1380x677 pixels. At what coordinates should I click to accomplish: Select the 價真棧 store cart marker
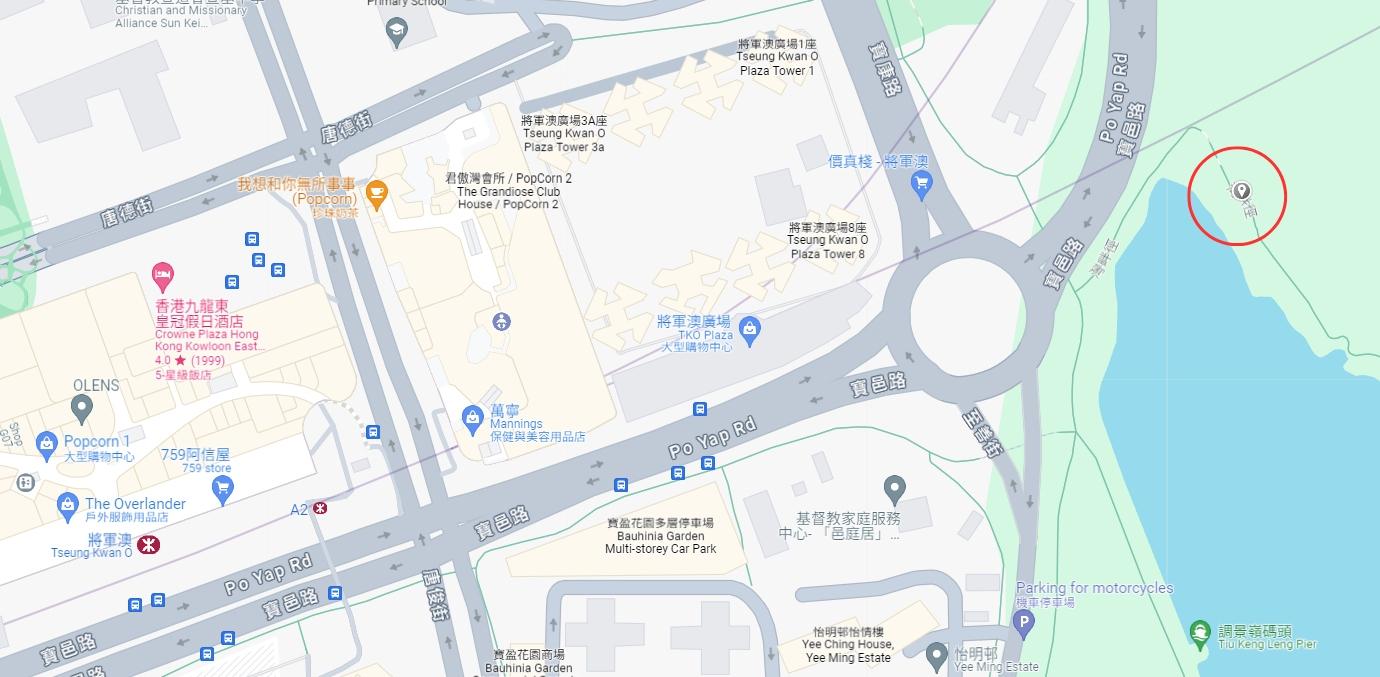(922, 183)
